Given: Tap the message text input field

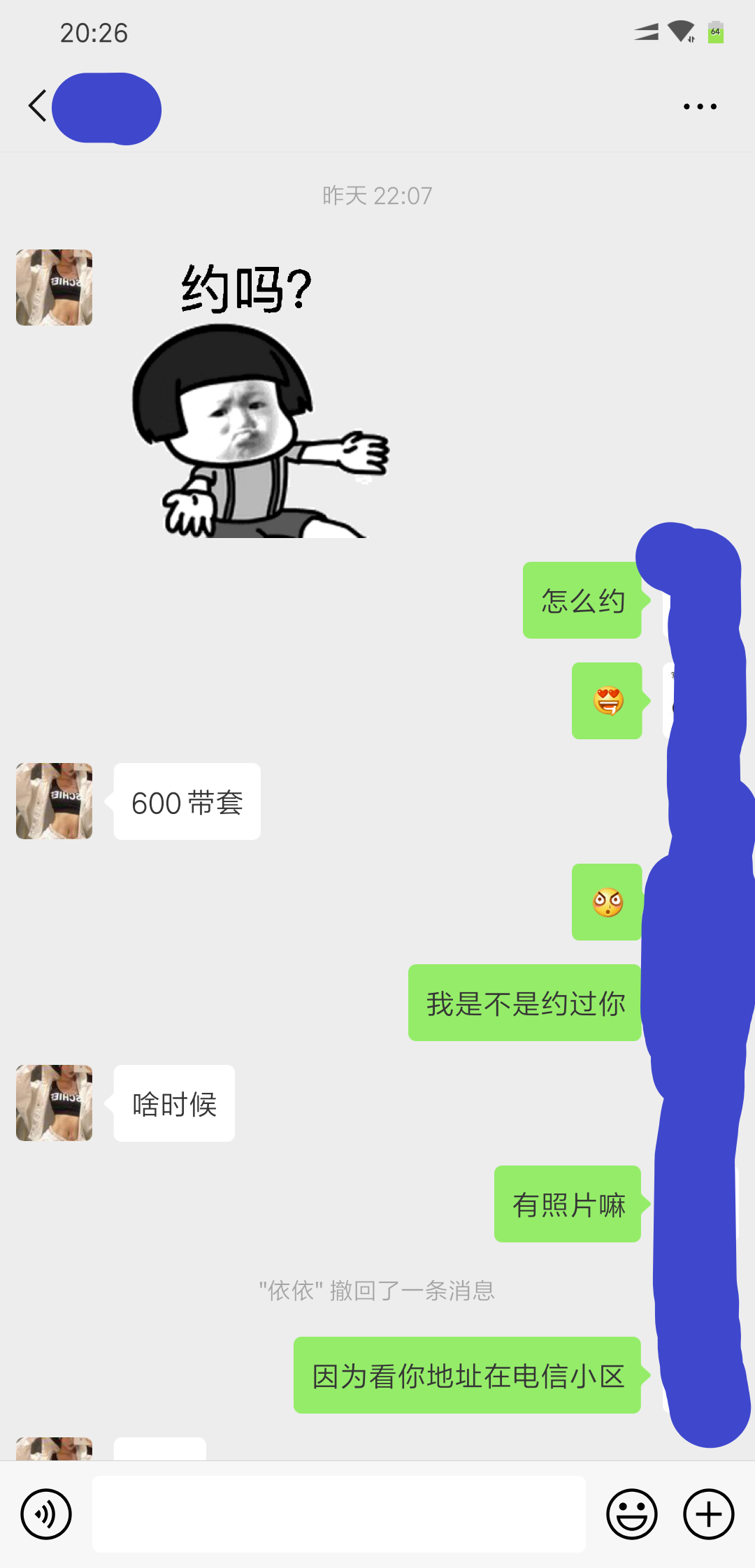Looking at the screenshot, I should (338, 1514).
